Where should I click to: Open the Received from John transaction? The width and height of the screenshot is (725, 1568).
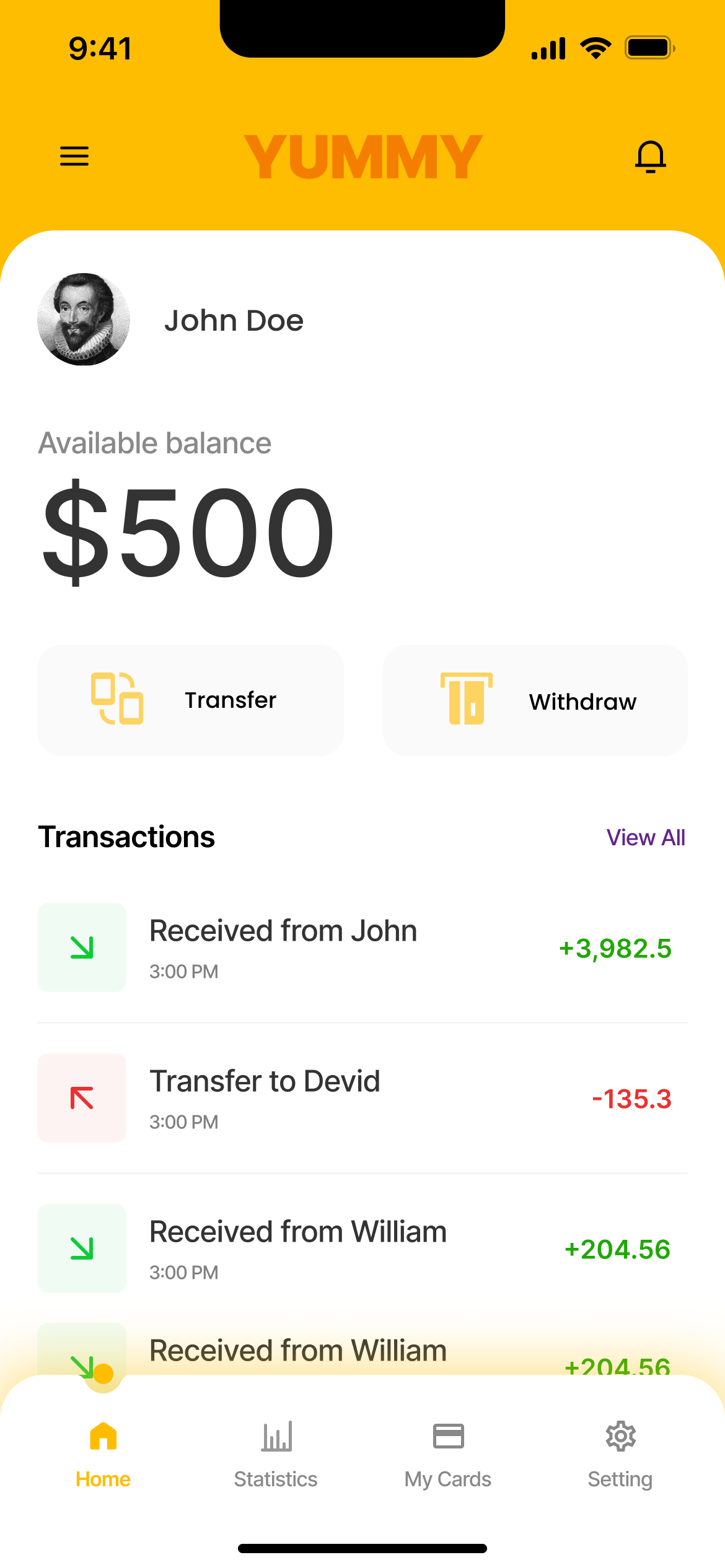tap(362, 947)
